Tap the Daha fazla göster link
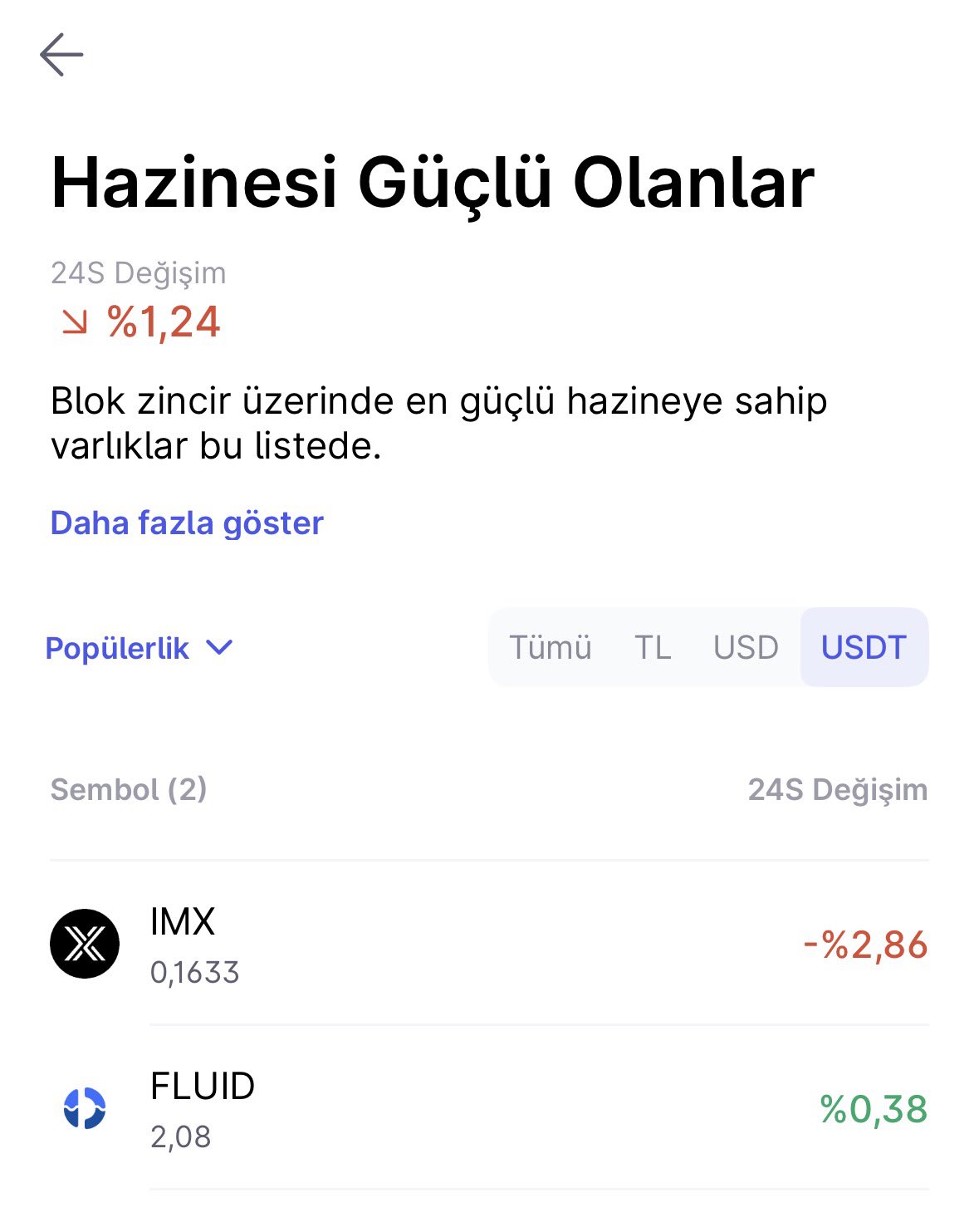 click(187, 523)
